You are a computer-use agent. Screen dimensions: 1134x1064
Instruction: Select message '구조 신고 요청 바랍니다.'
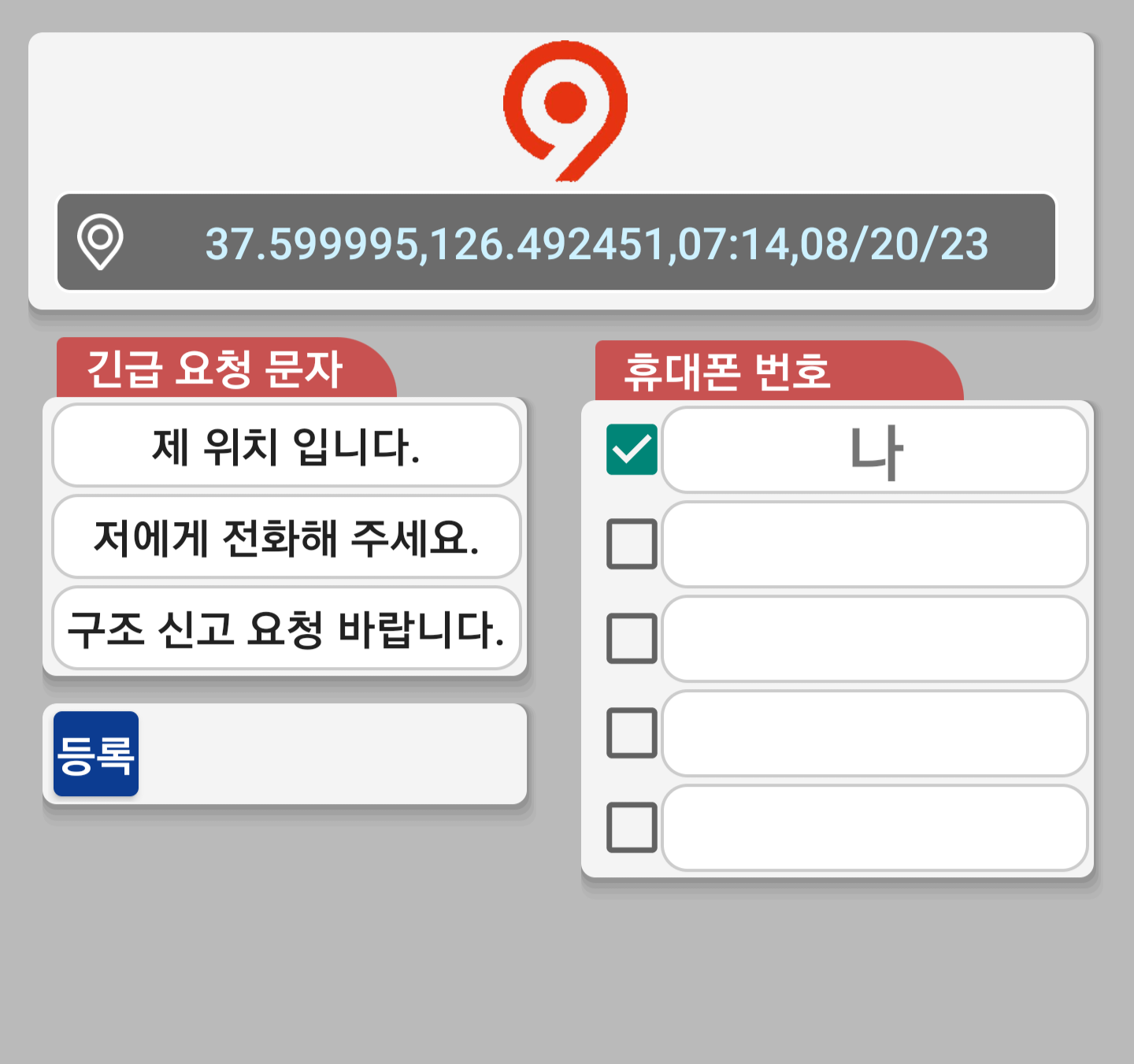[286, 628]
